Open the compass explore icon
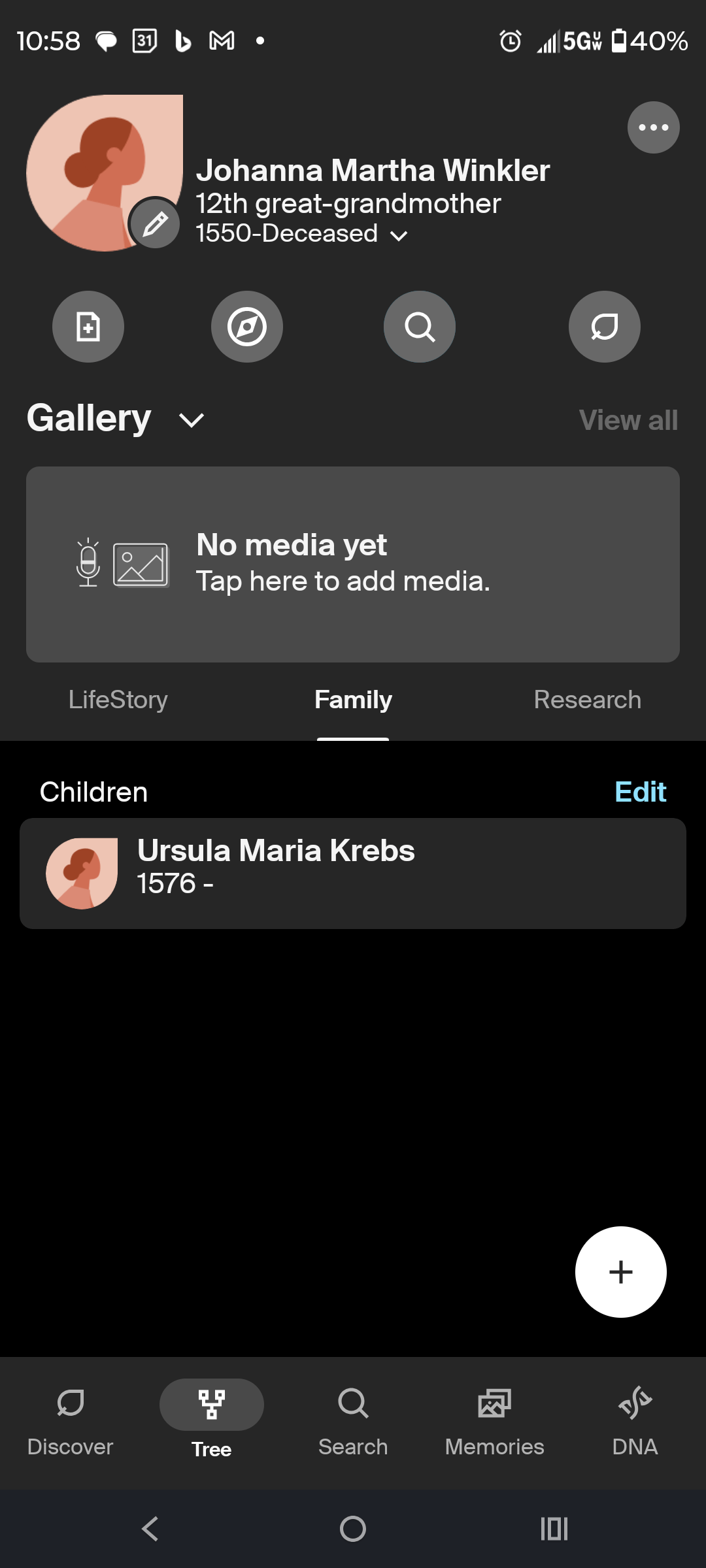706x1568 pixels. pyautogui.click(x=246, y=326)
